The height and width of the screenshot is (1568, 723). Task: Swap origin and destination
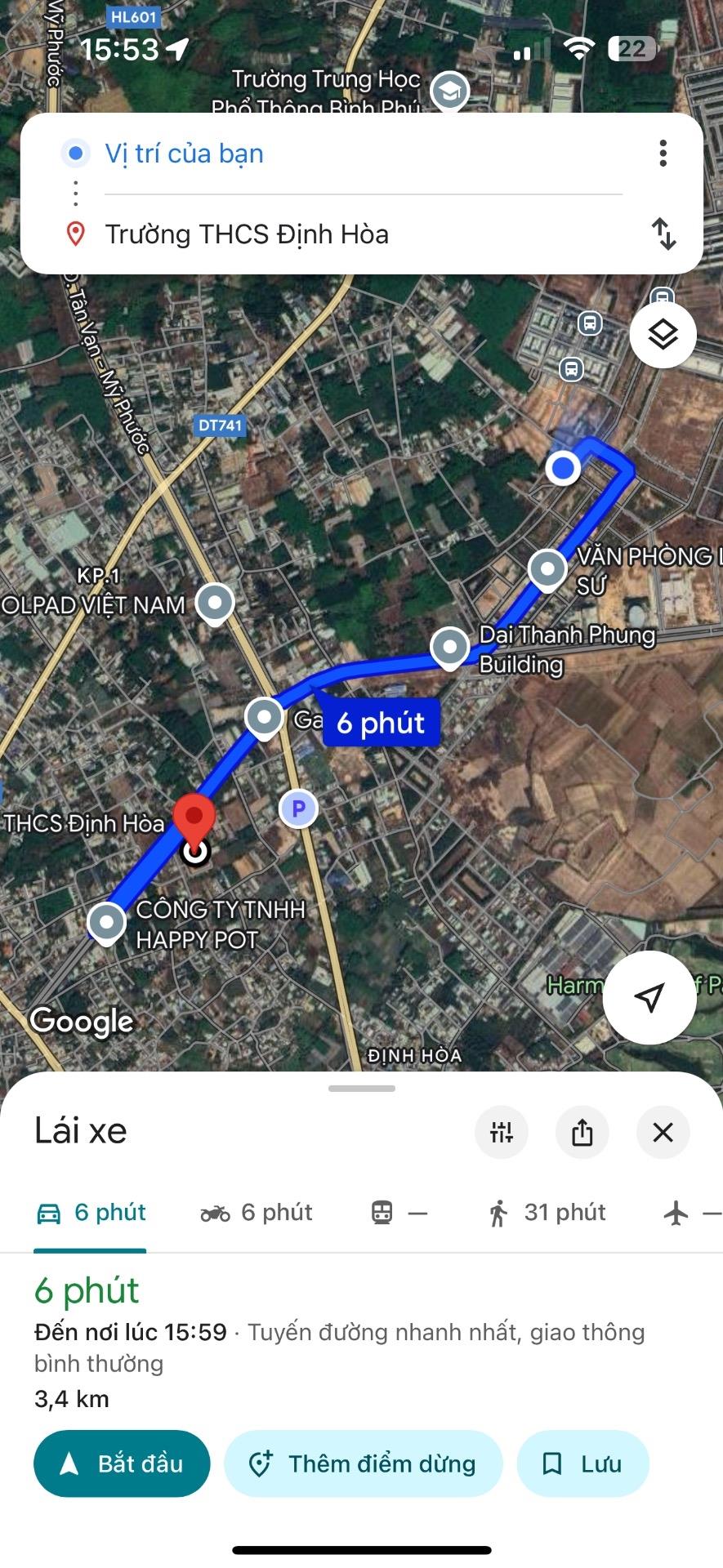[663, 234]
